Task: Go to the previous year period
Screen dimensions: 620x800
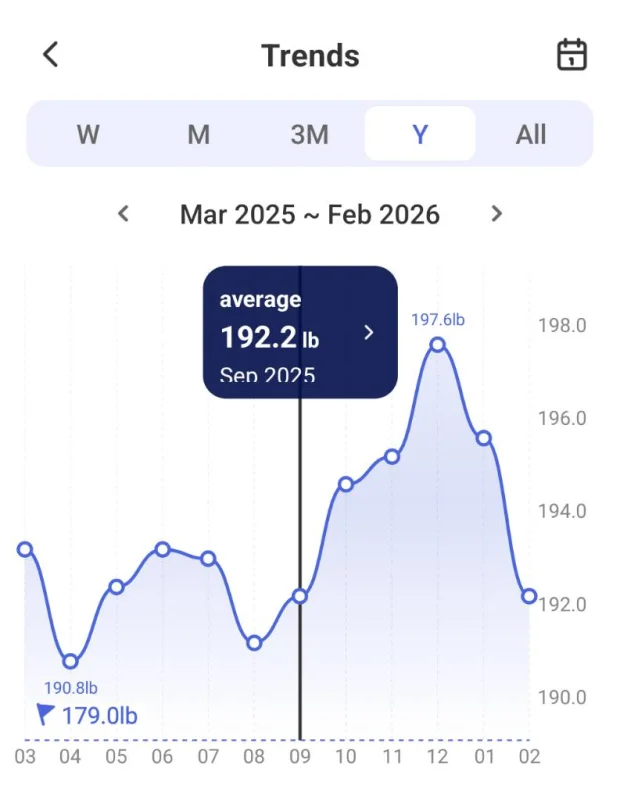Action: [x=123, y=214]
